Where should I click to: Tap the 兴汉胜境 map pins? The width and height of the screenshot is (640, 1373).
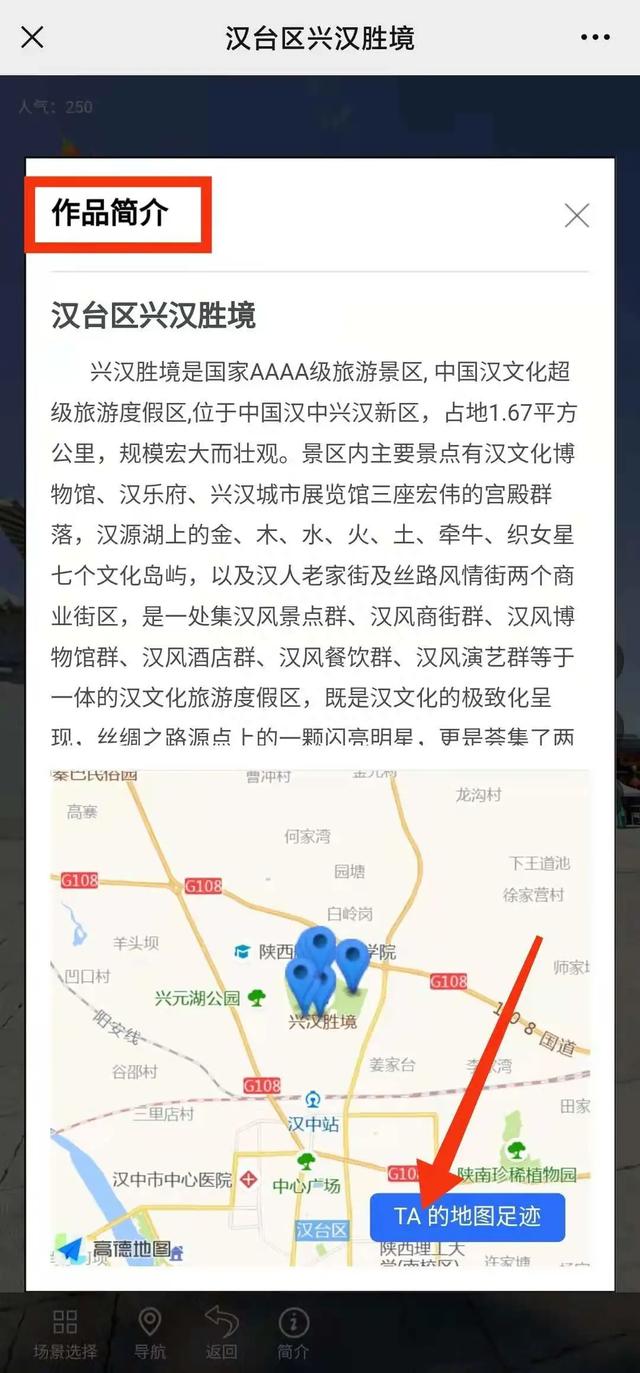click(325, 968)
